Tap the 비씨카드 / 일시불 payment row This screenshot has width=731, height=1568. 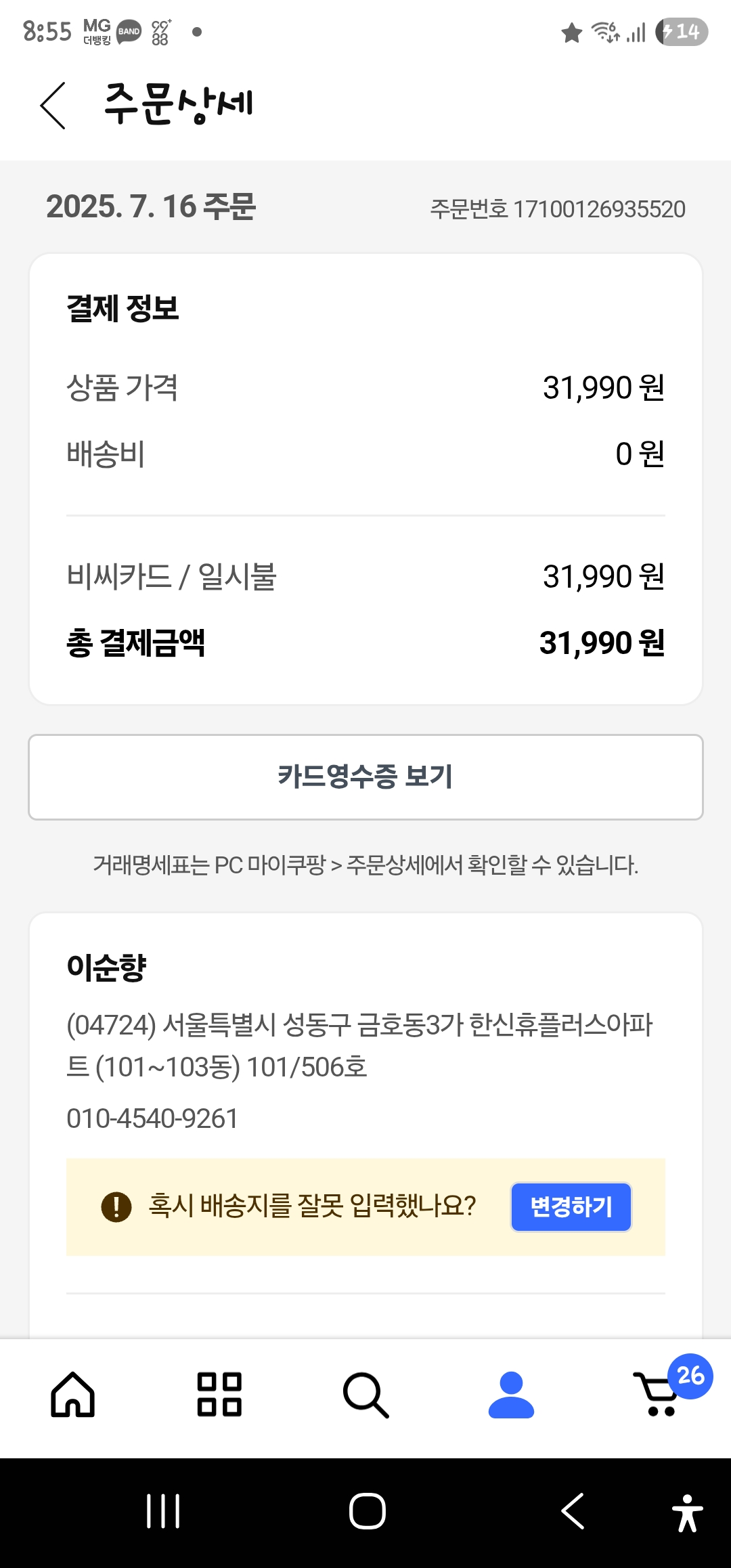(365, 578)
